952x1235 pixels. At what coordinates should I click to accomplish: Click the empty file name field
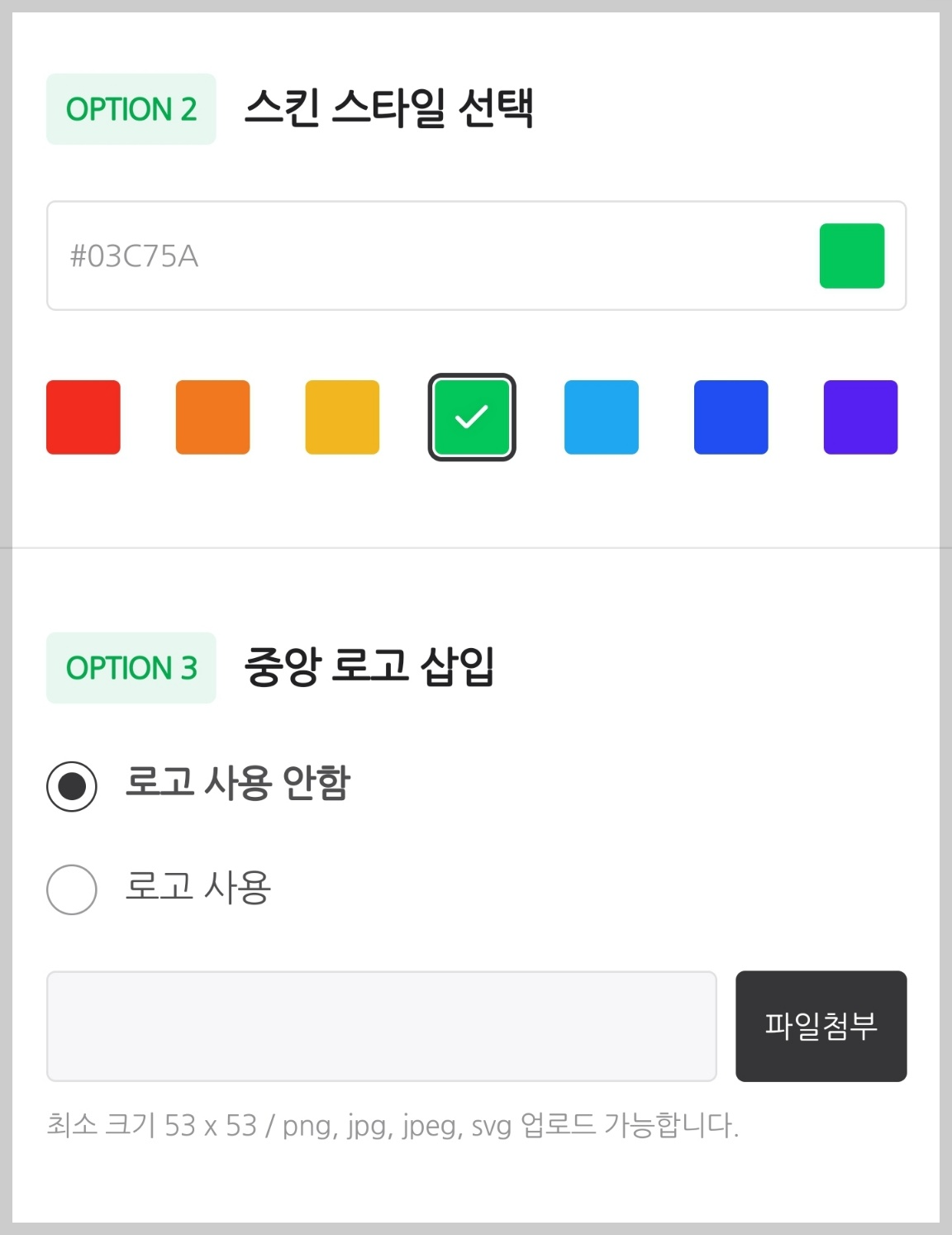click(x=383, y=1025)
